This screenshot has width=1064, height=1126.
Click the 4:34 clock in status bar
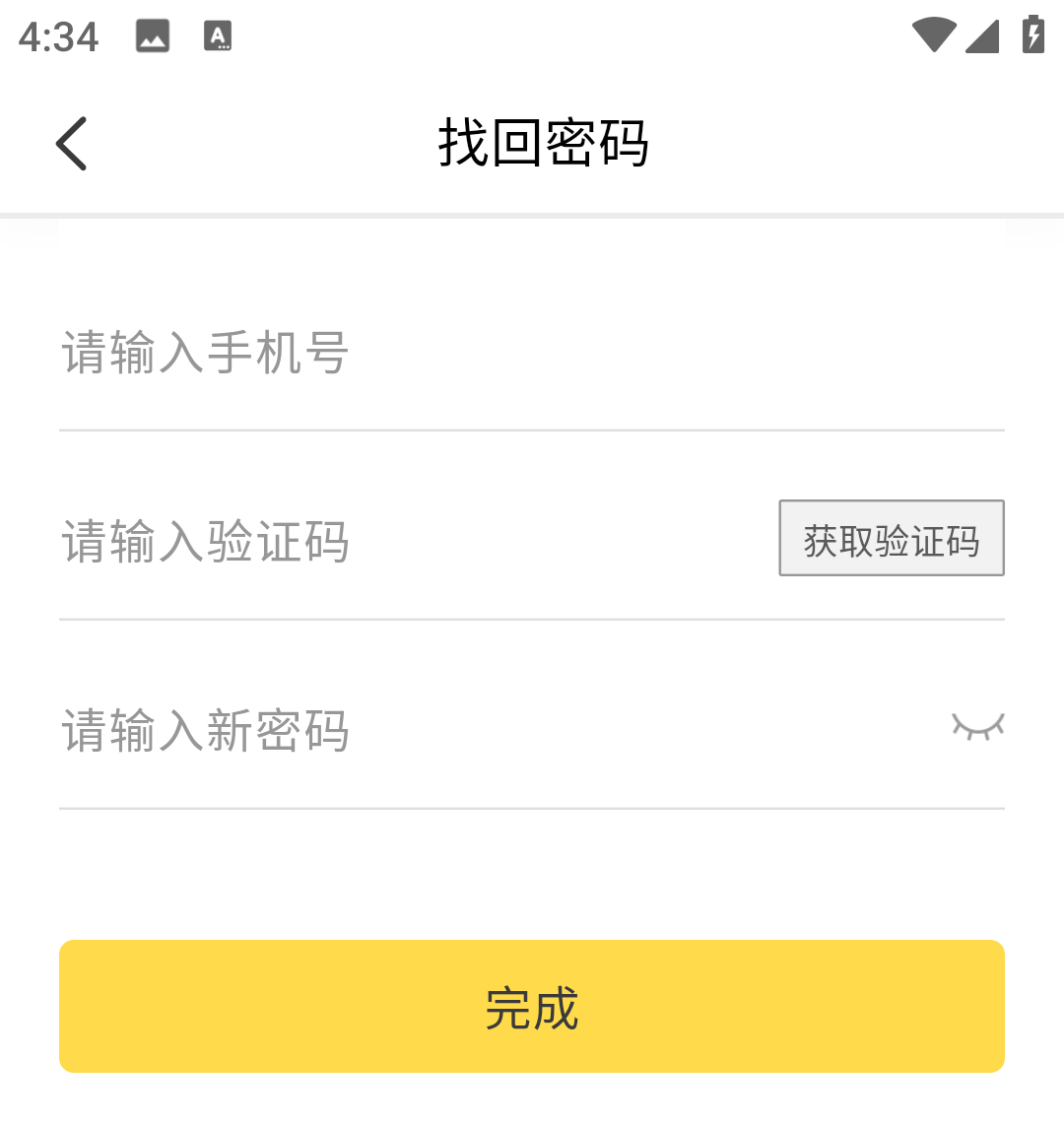click(x=56, y=35)
